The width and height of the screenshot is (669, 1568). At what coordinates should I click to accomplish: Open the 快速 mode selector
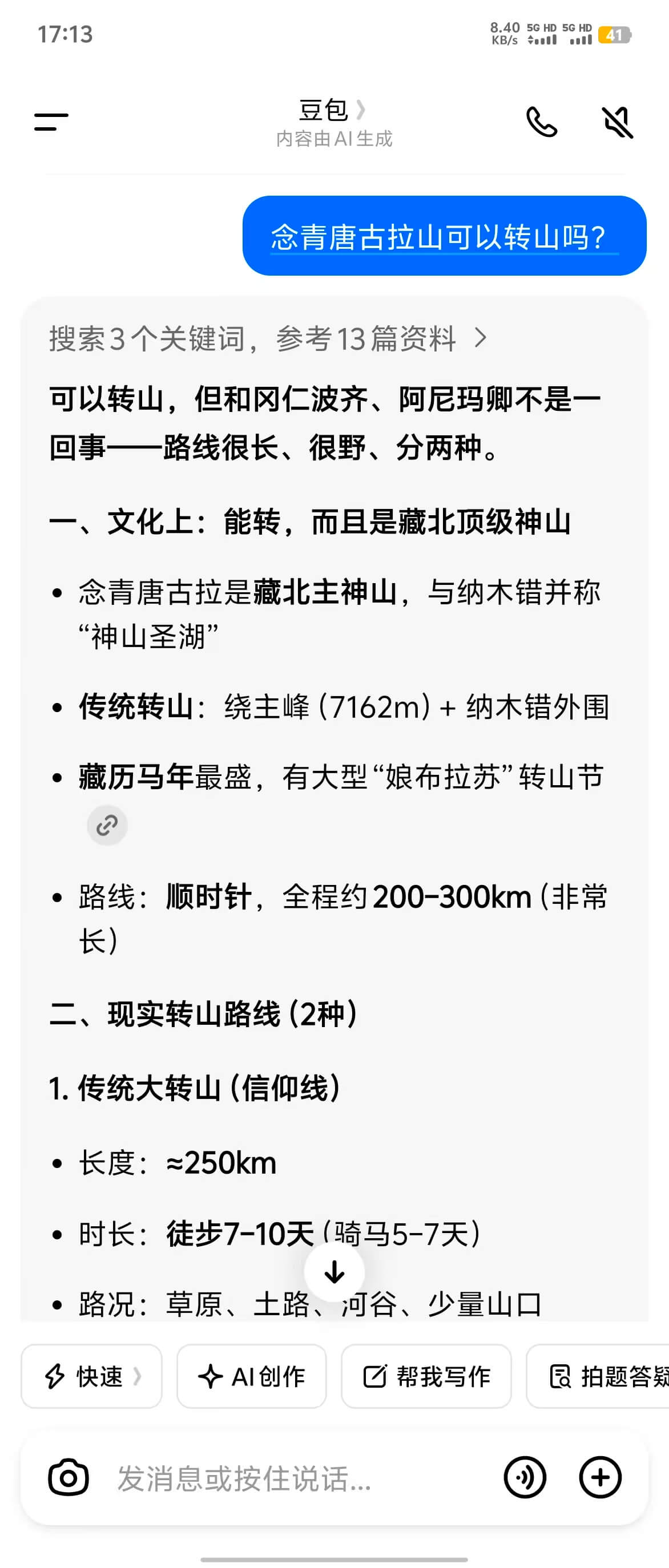[x=92, y=1376]
